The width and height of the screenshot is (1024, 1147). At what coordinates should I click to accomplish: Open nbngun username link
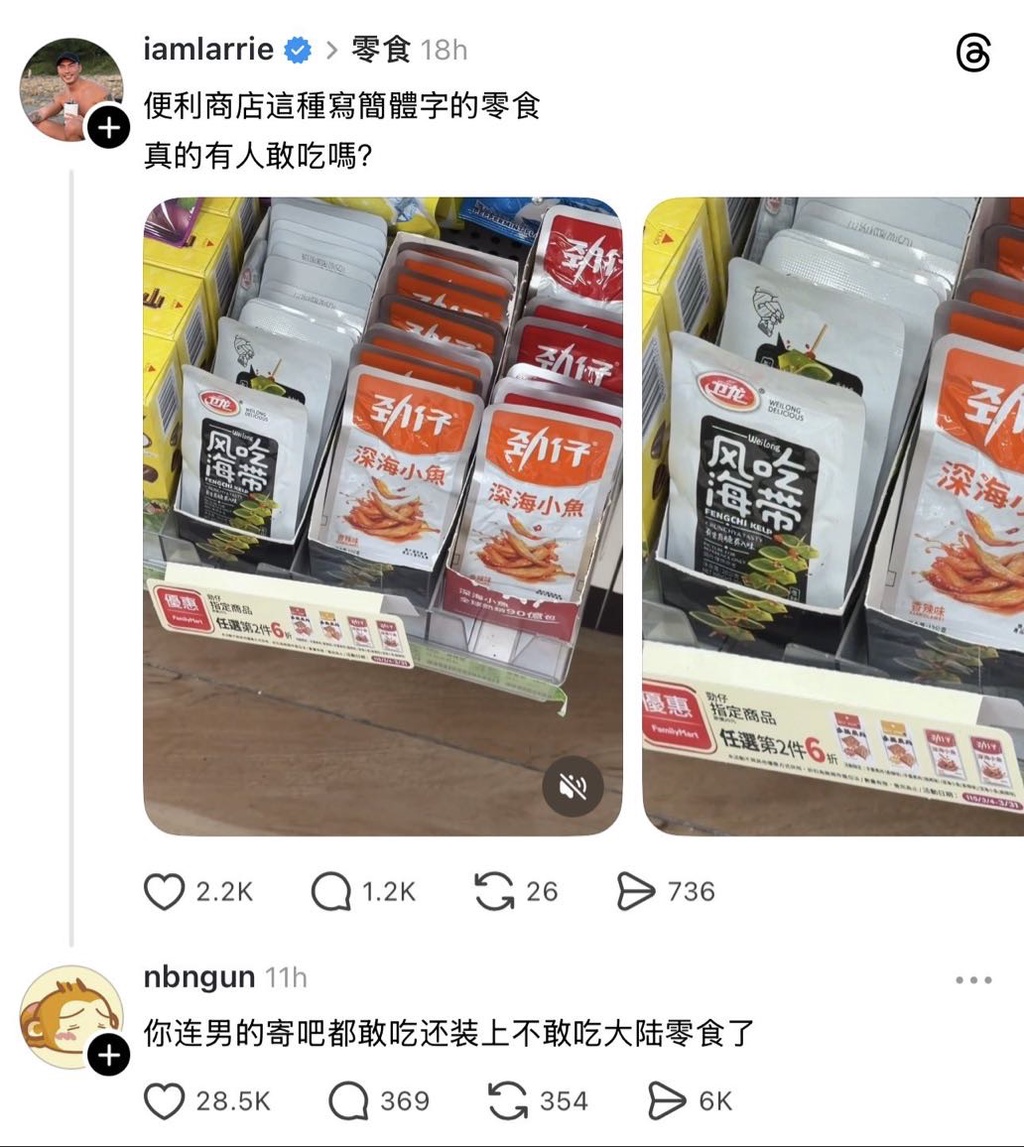(199, 977)
